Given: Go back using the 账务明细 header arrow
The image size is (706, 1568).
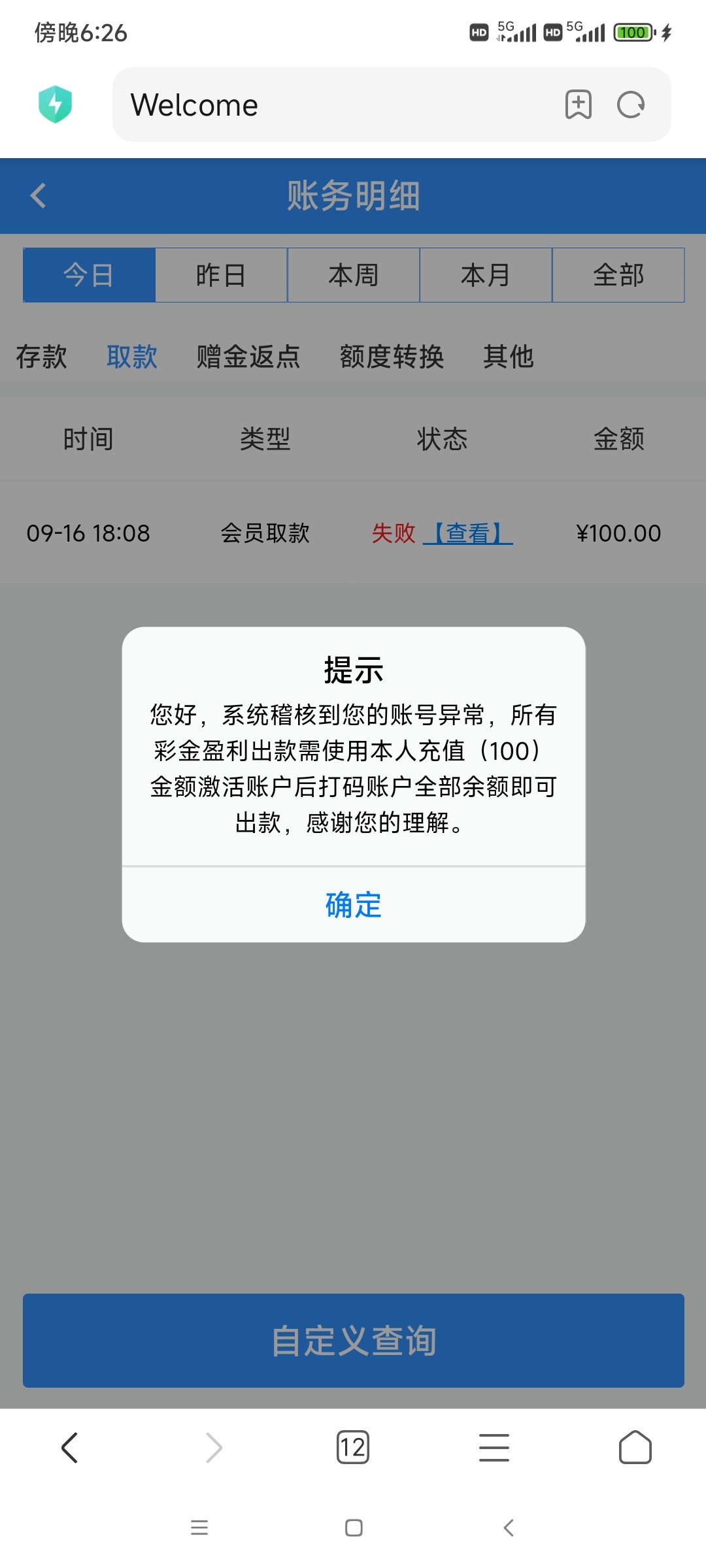Looking at the screenshot, I should click(x=37, y=195).
